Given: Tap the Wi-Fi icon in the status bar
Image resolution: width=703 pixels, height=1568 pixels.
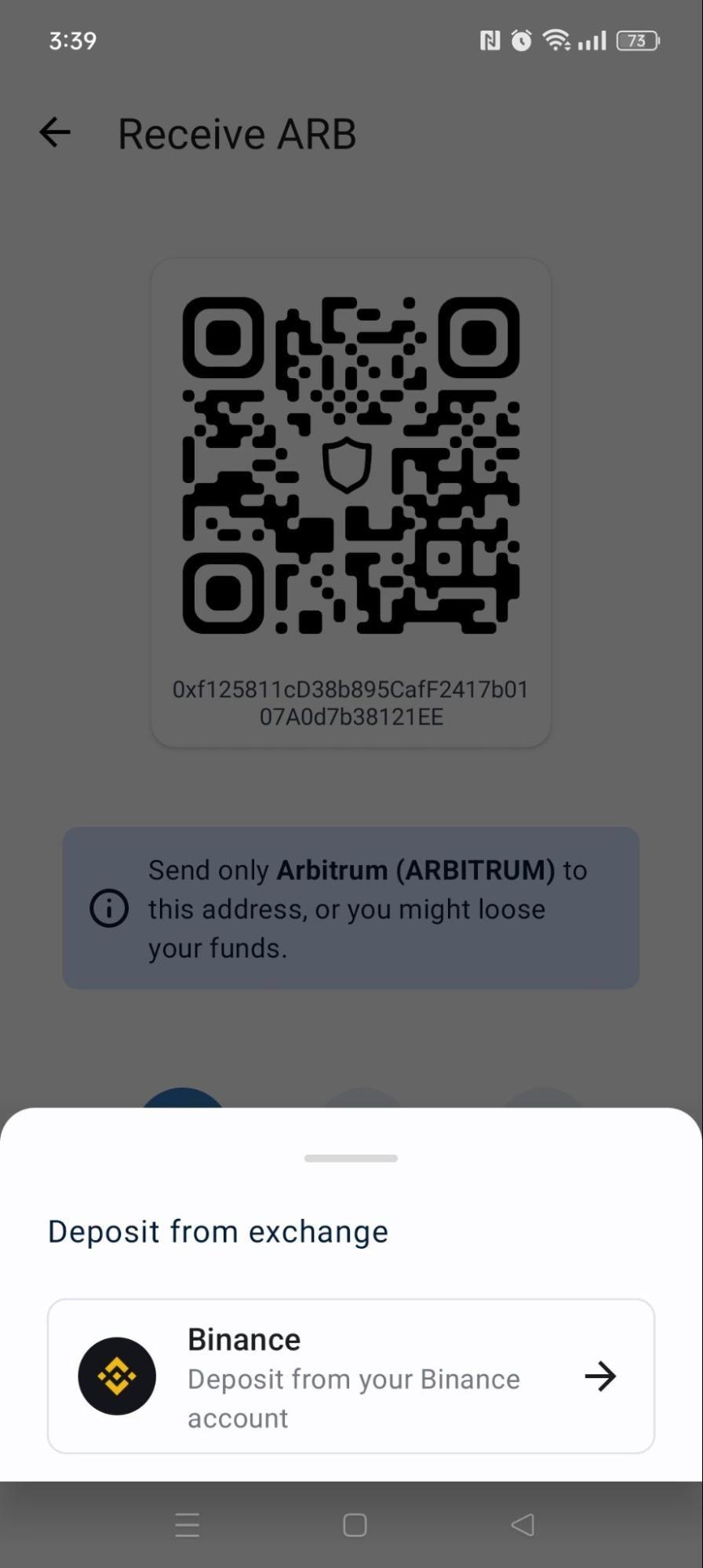Looking at the screenshot, I should (x=557, y=40).
